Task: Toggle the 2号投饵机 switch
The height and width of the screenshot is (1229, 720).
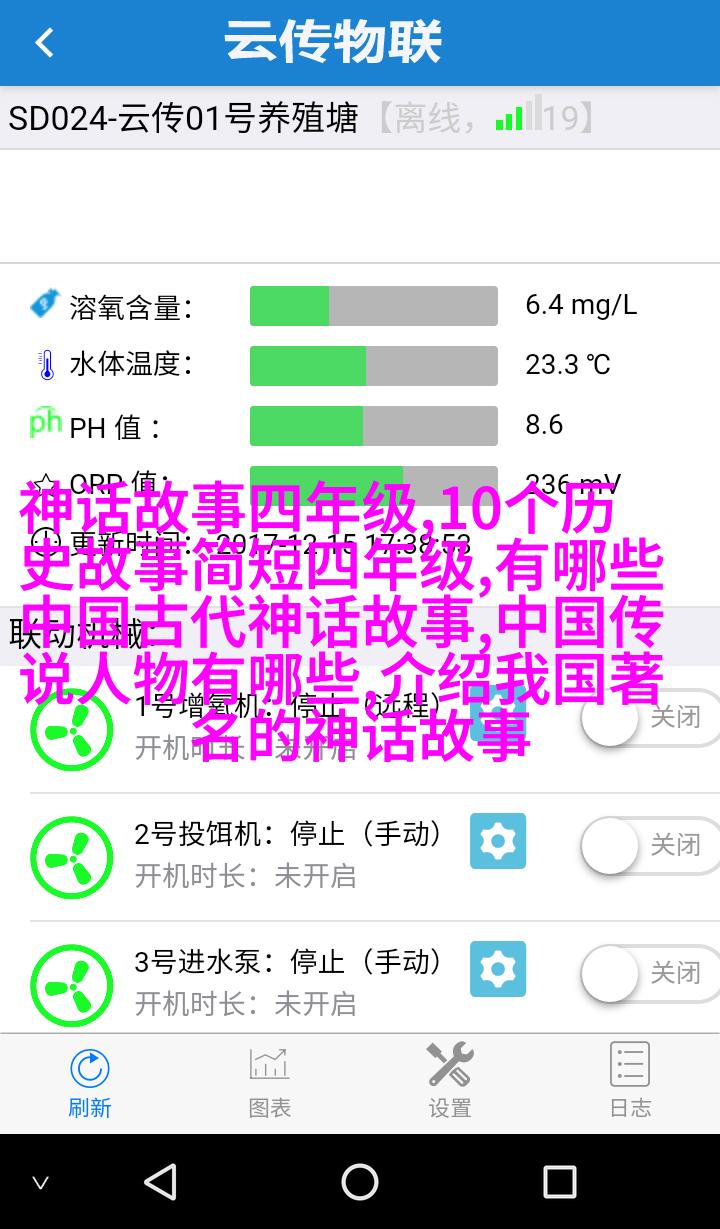Action: pyautogui.click(x=649, y=845)
